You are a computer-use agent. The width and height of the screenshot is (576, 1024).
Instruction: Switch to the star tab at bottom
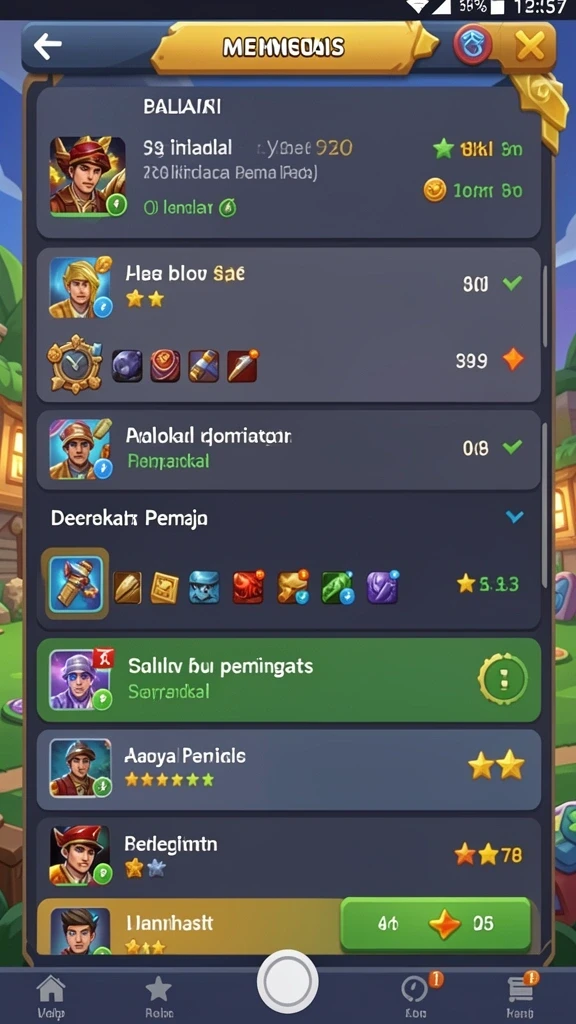[159, 997]
